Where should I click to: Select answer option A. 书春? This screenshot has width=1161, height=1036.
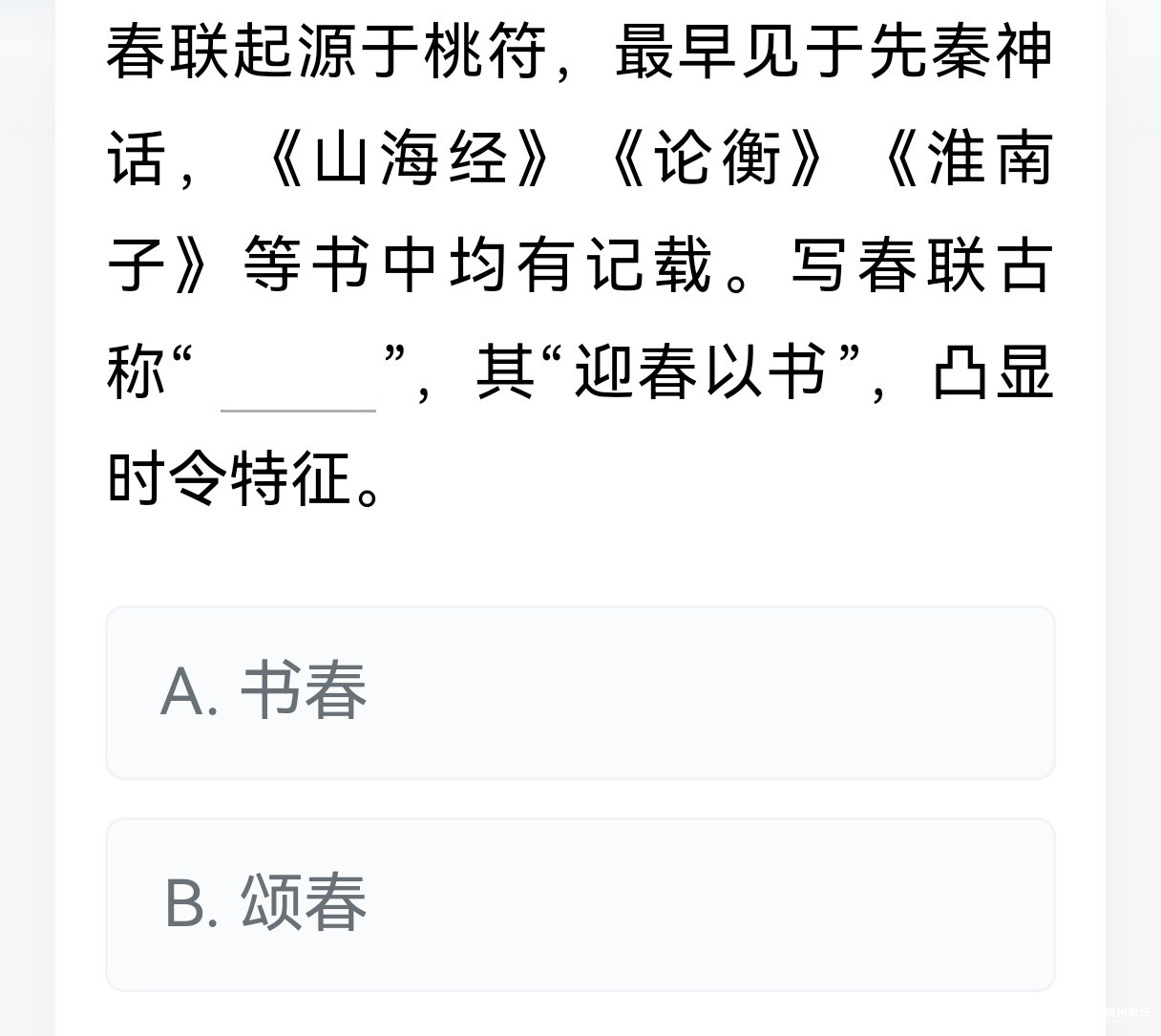(580, 692)
